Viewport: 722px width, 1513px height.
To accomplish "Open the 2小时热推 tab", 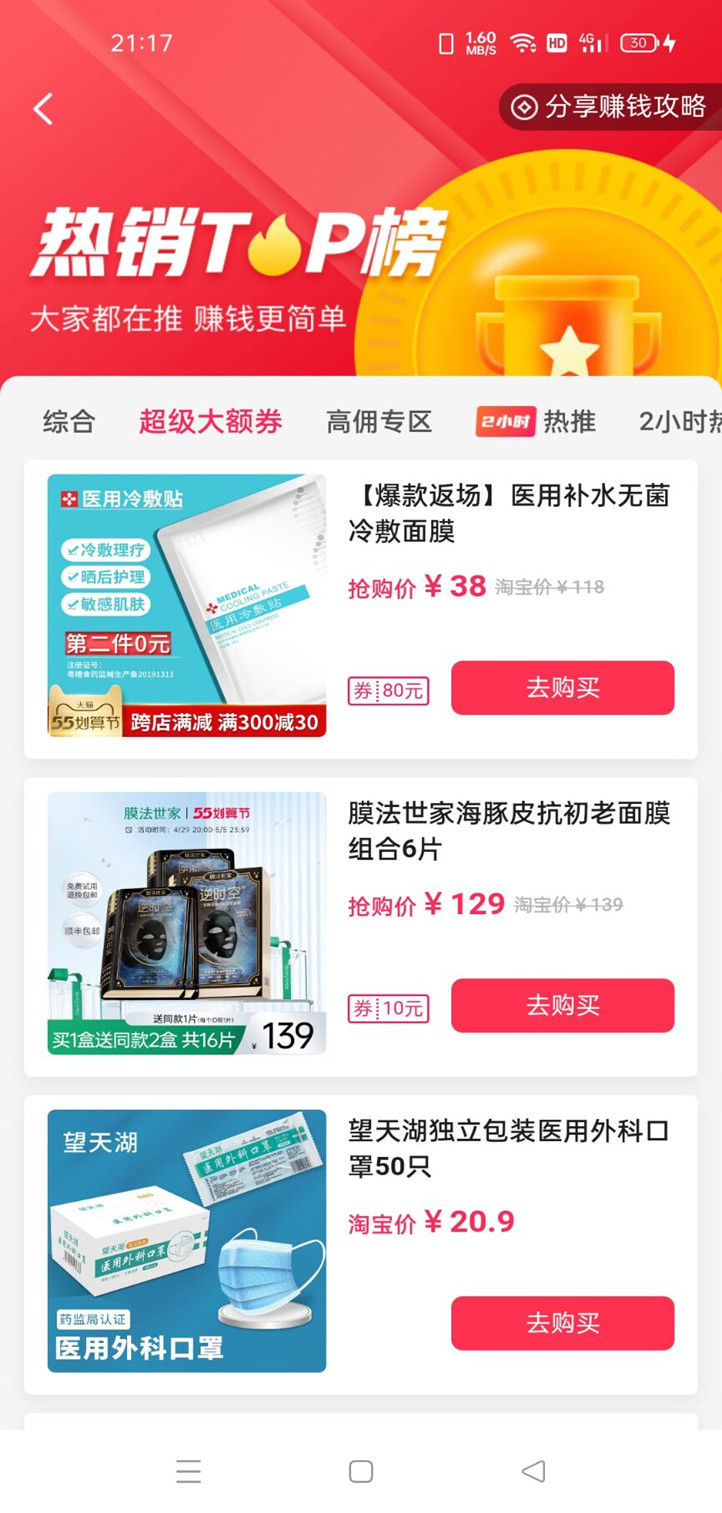I will pyautogui.click(x=537, y=421).
